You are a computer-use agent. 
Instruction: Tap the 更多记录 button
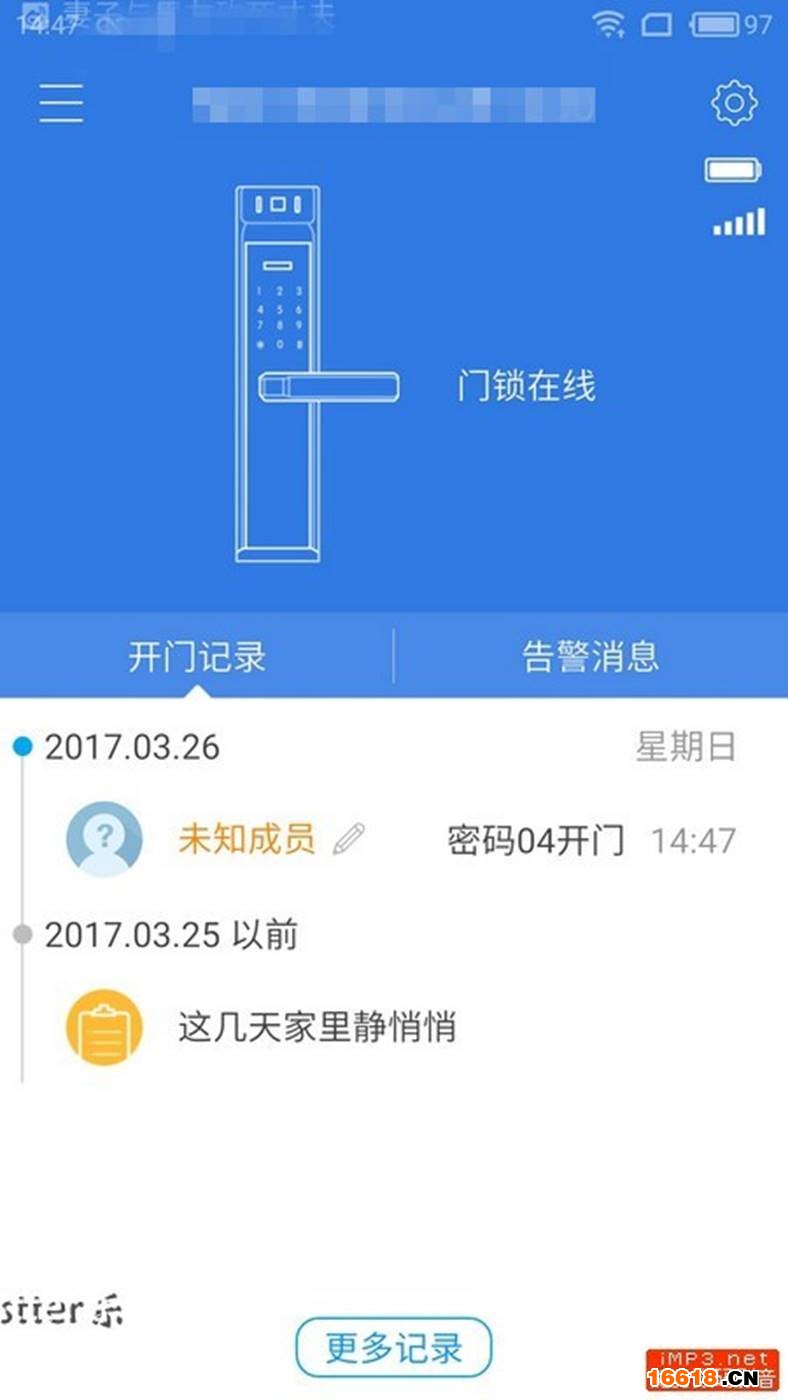pyautogui.click(x=394, y=1347)
